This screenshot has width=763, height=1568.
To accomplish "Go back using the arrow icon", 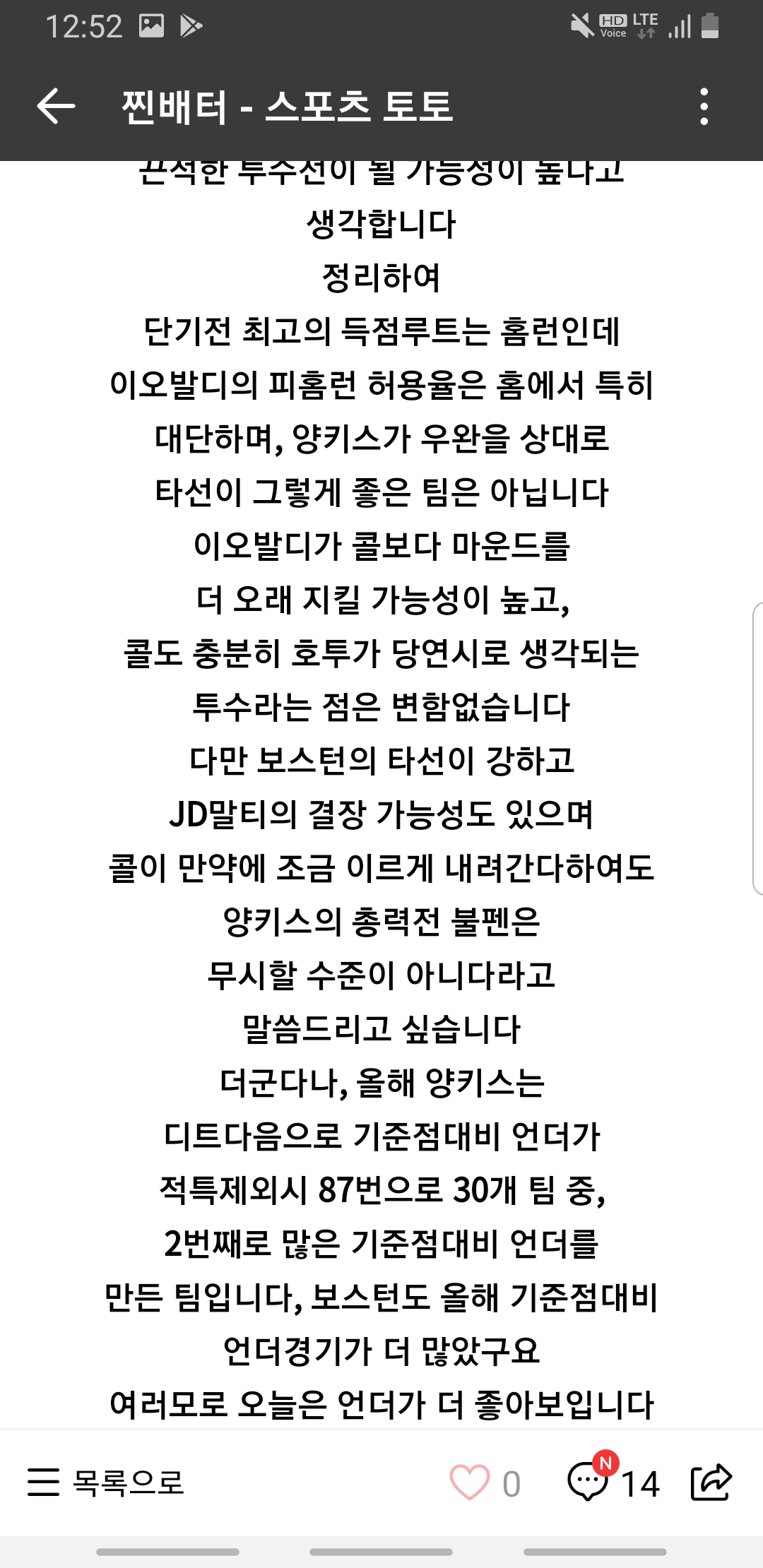I will 56,107.
